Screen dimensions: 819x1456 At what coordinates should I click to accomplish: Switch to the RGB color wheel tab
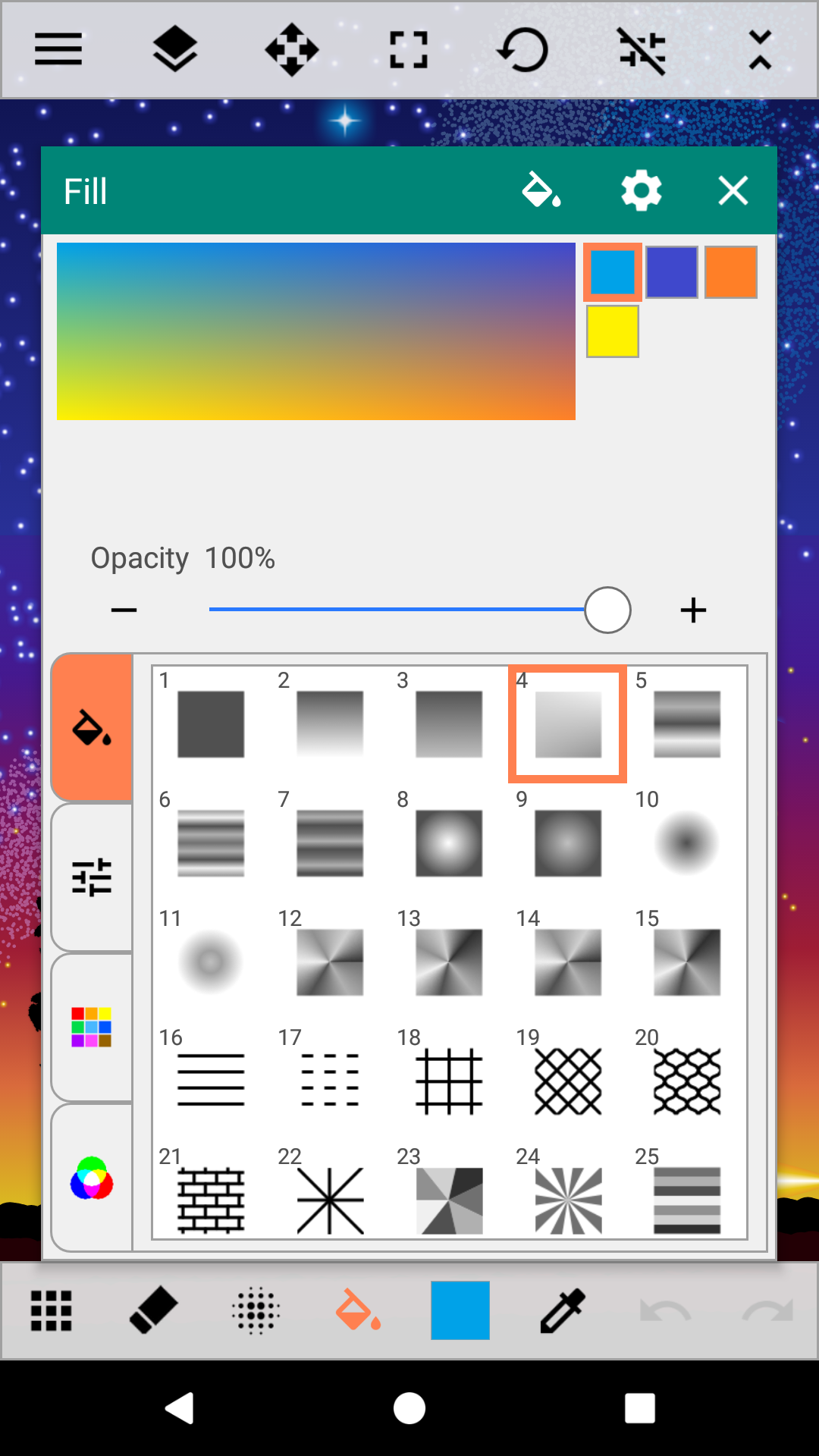[92, 1178]
